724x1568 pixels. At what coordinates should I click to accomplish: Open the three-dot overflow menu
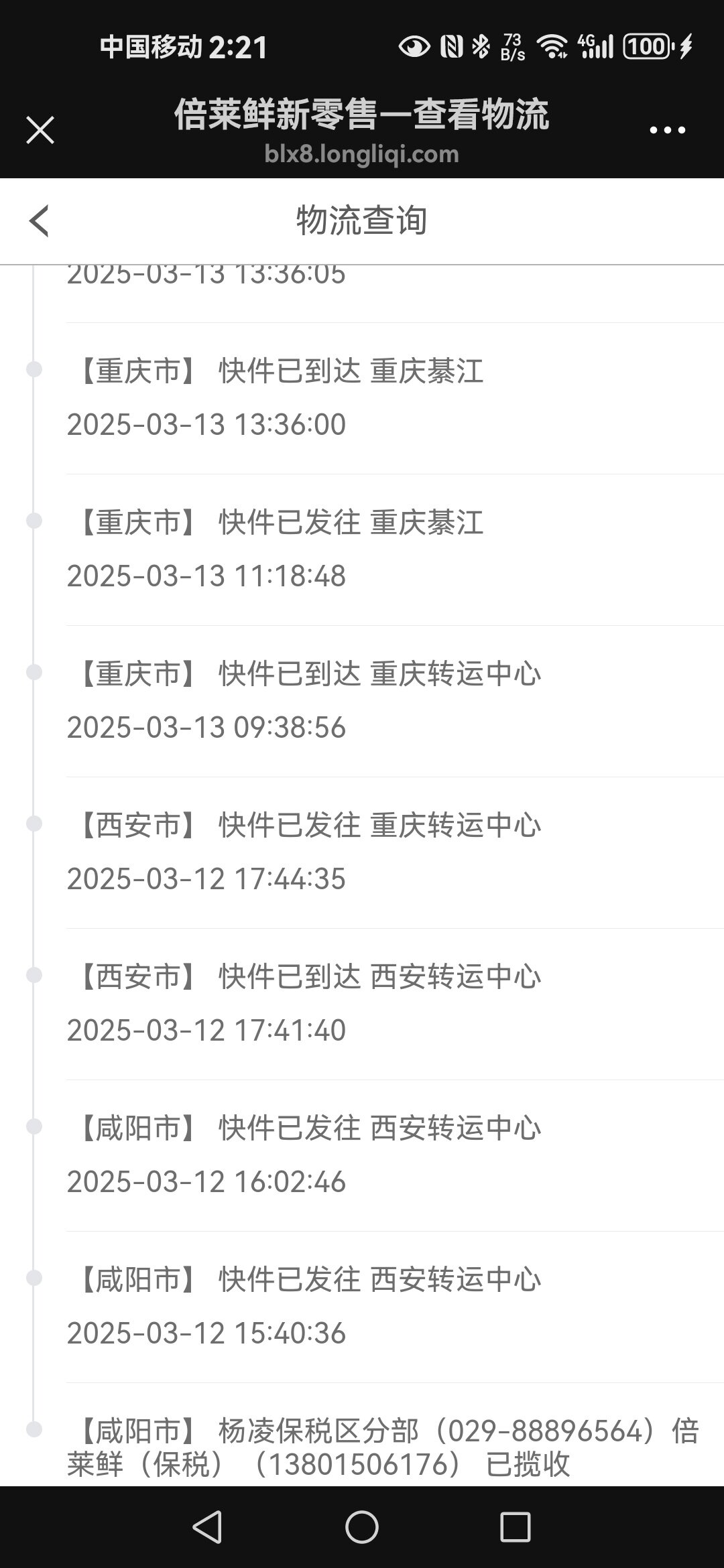(667, 130)
